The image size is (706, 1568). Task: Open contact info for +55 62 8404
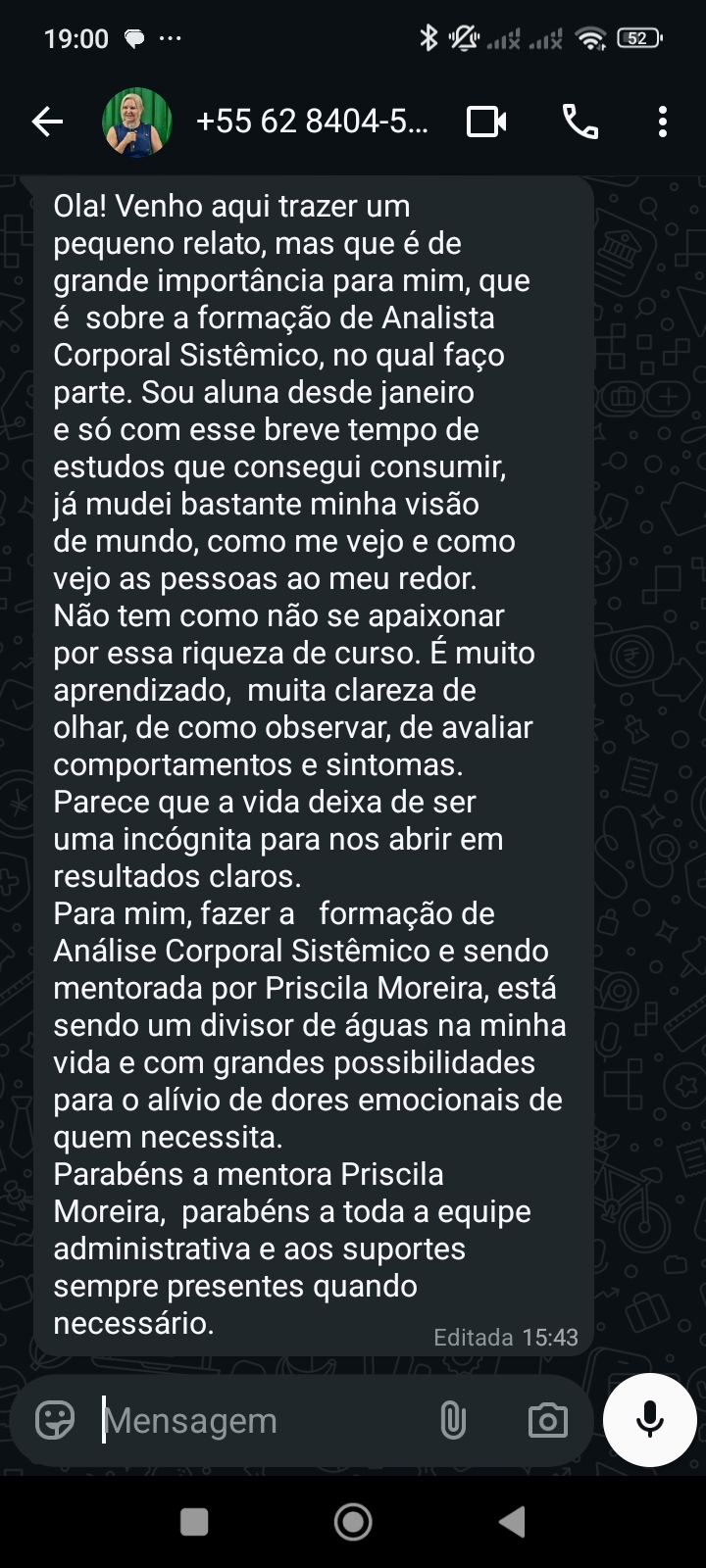coord(312,122)
